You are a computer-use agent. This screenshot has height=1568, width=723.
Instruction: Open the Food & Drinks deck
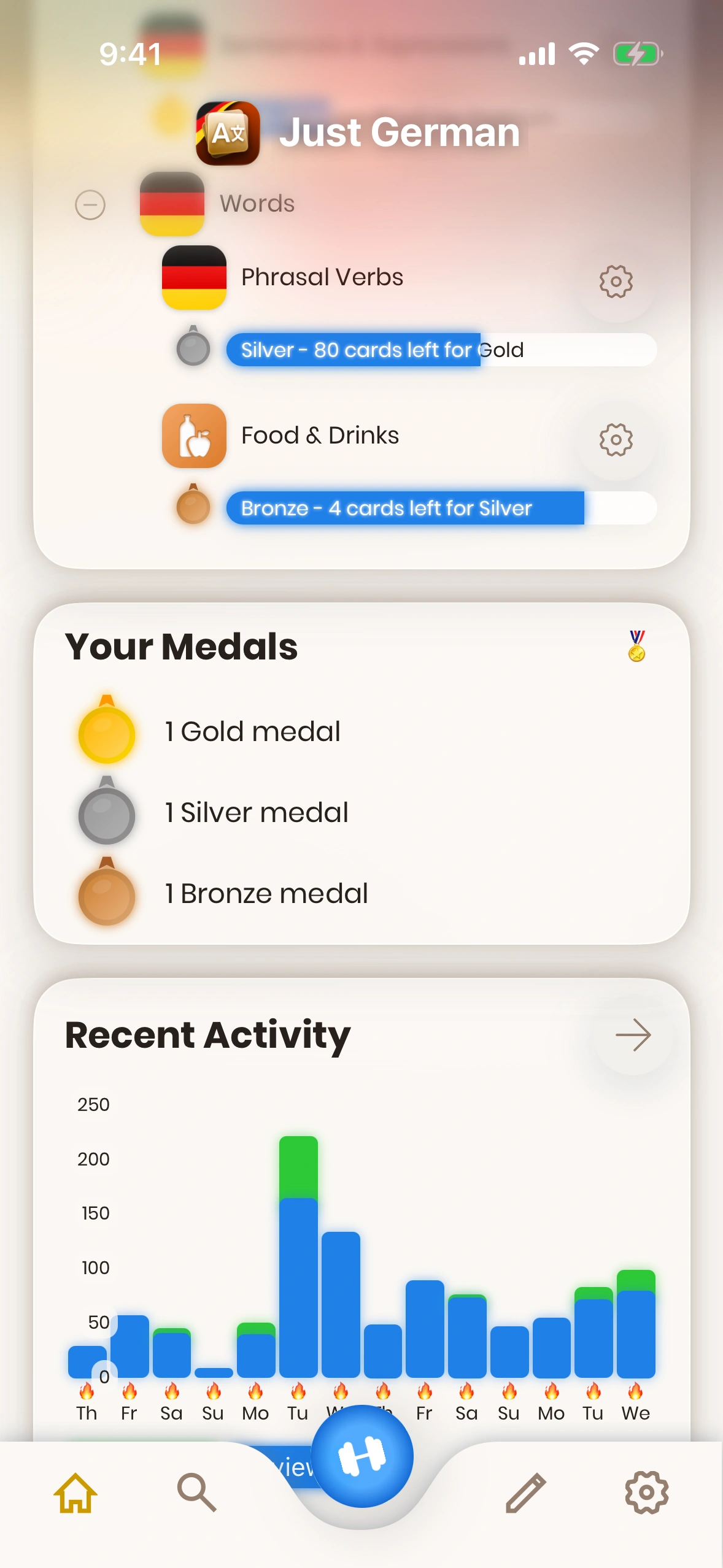[319, 436]
